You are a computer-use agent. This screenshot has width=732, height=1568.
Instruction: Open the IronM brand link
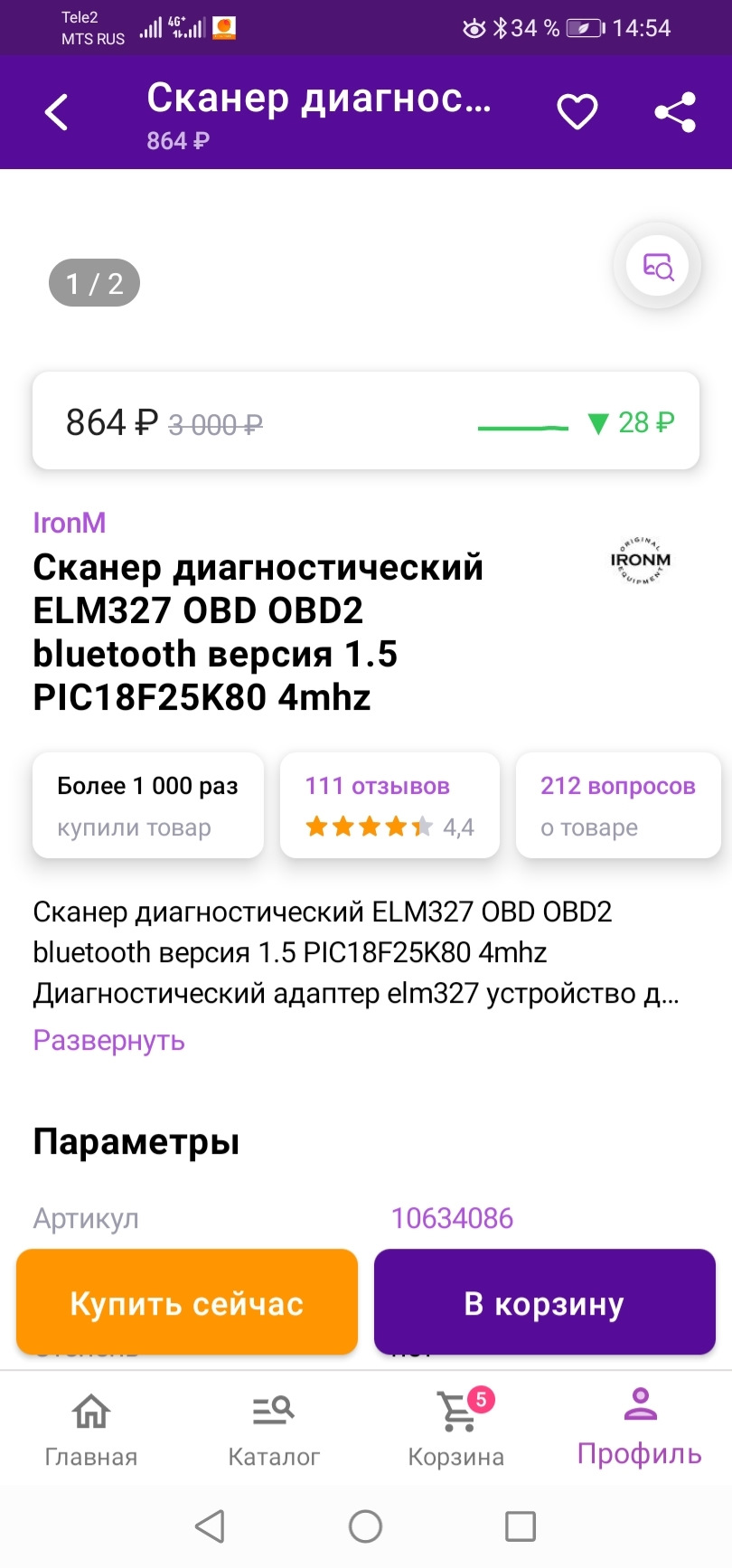pyautogui.click(x=70, y=523)
